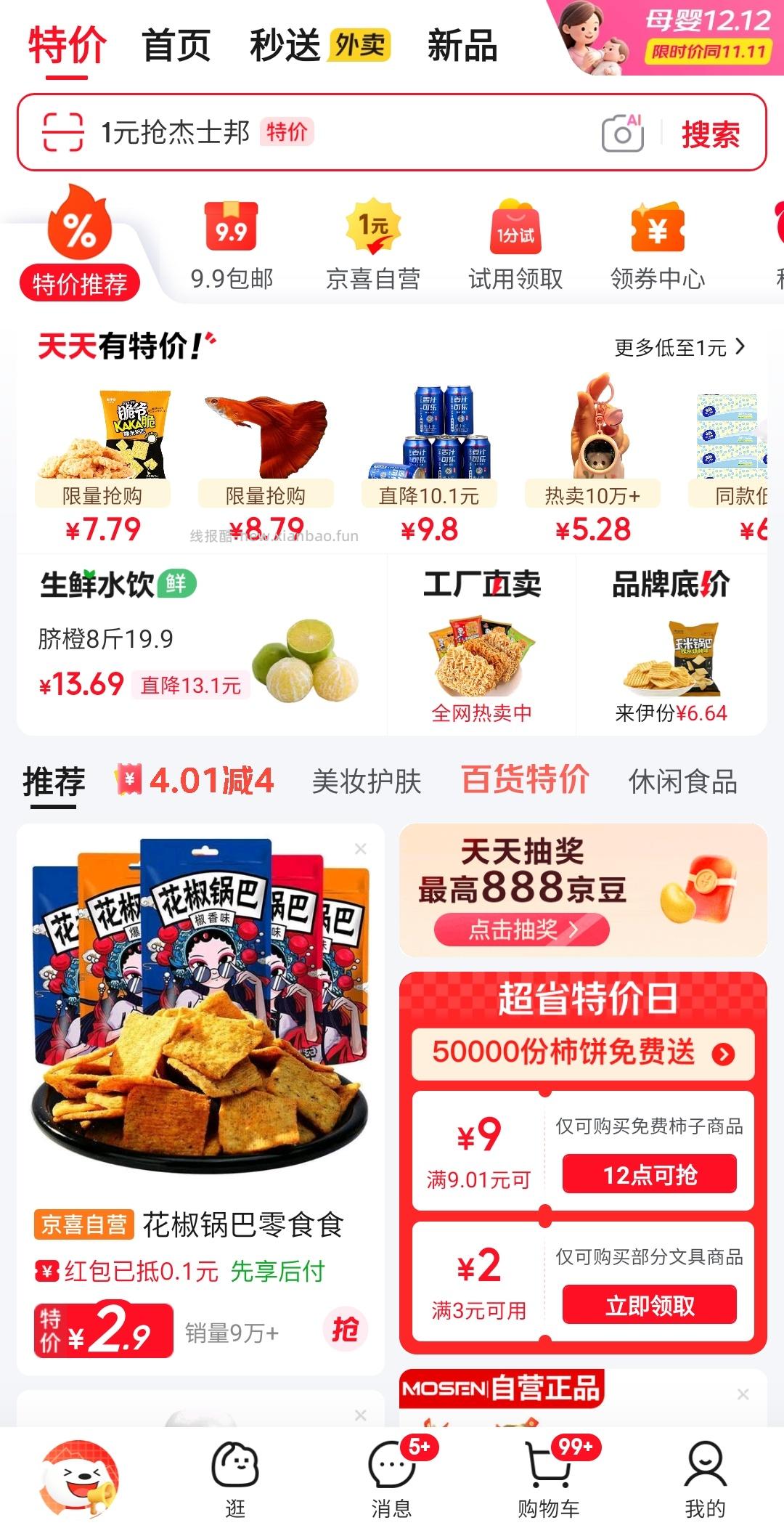The height and width of the screenshot is (1536, 784).
Task: Switch to the 首页 tab
Action: pos(178,47)
